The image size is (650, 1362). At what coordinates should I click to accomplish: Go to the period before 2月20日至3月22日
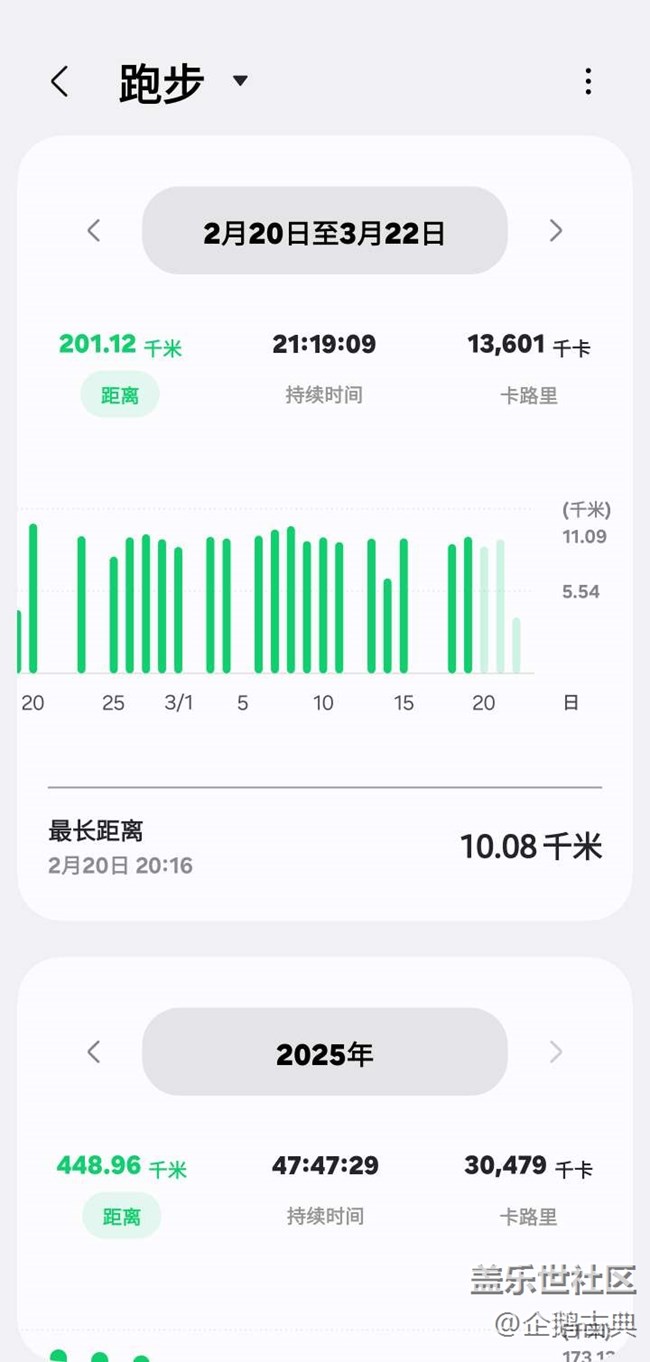point(94,231)
